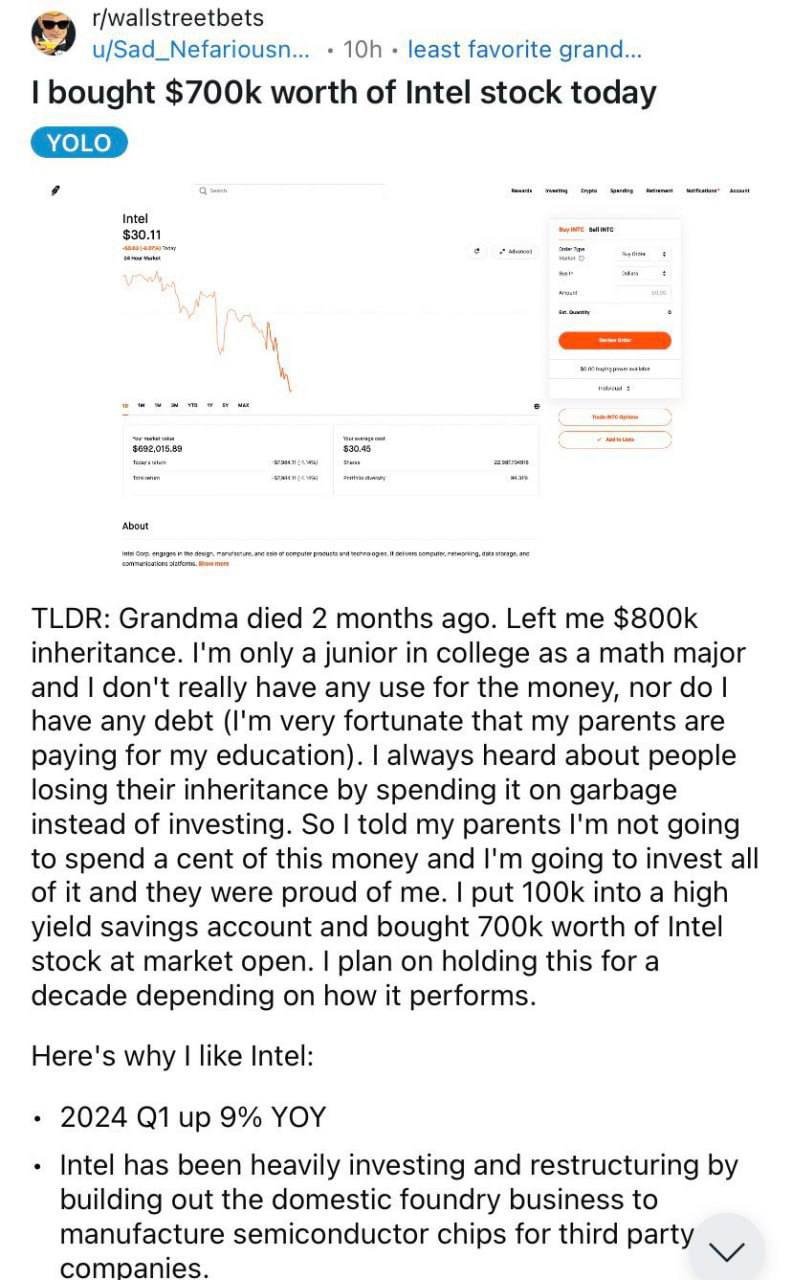Open the r/wallstreetbets community page
The image size is (792, 1280).
pos(177,18)
